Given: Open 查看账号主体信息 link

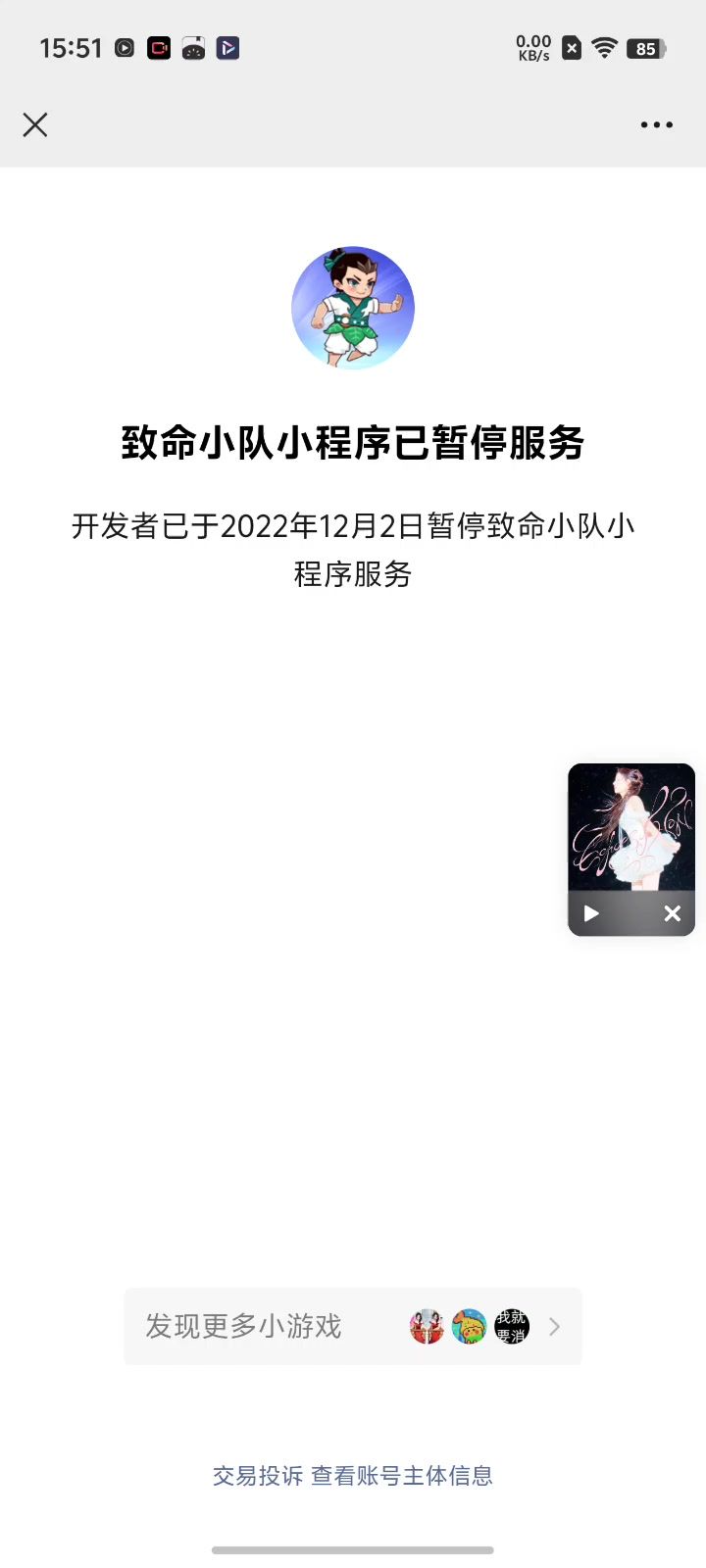Looking at the screenshot, I should [x=402, y=1476].
